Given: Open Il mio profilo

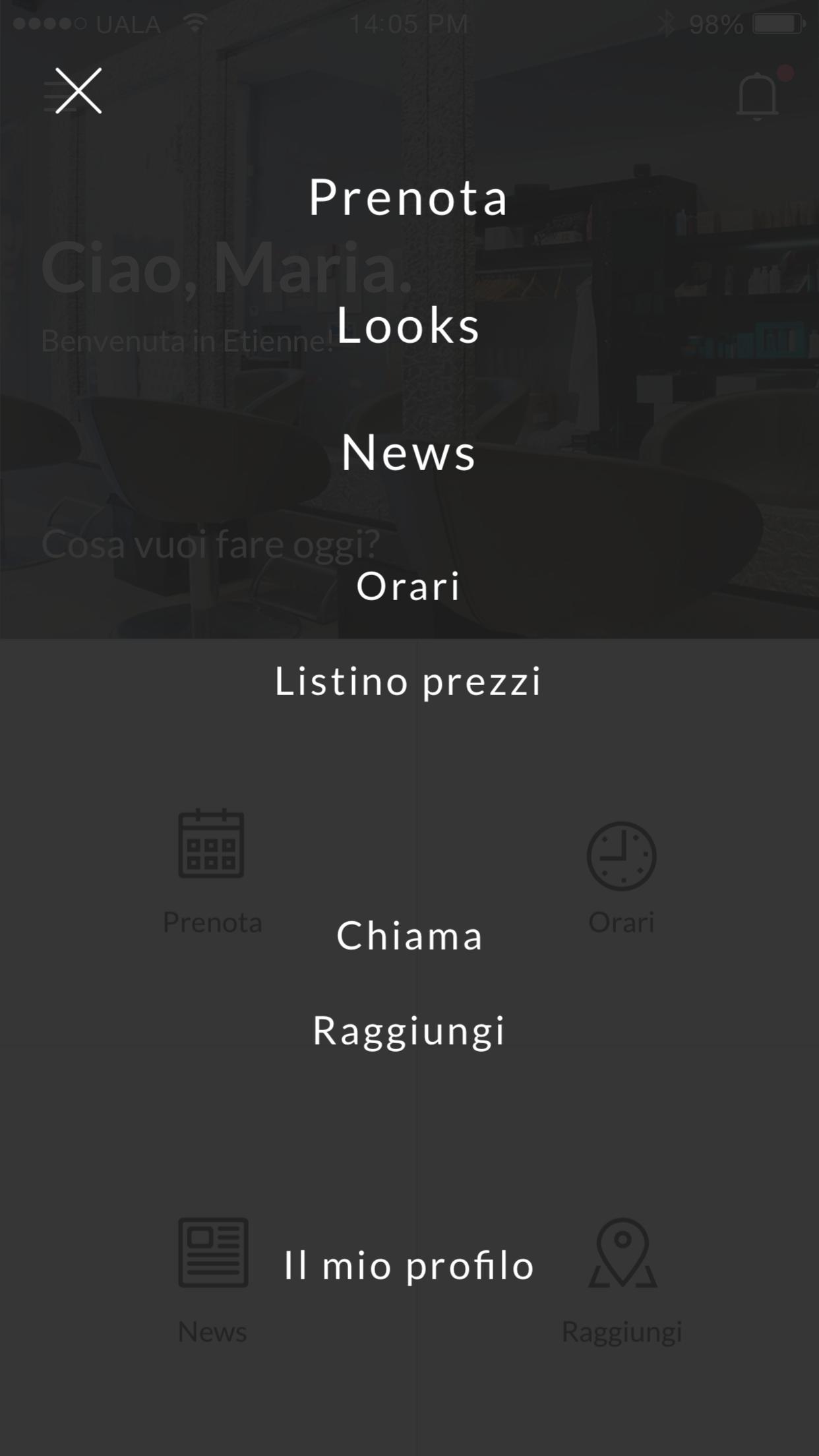Looking at the screenshot, I should (409, 1265).
